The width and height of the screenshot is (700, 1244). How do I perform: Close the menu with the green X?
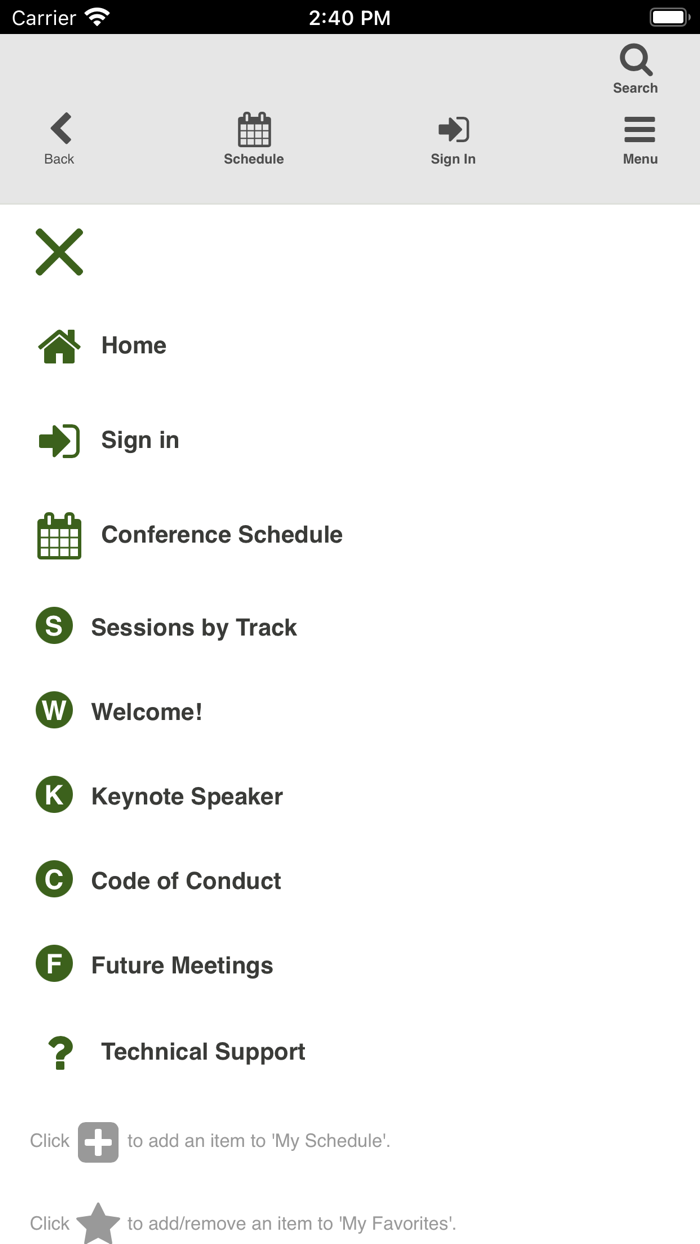click(x=59, y=252)
